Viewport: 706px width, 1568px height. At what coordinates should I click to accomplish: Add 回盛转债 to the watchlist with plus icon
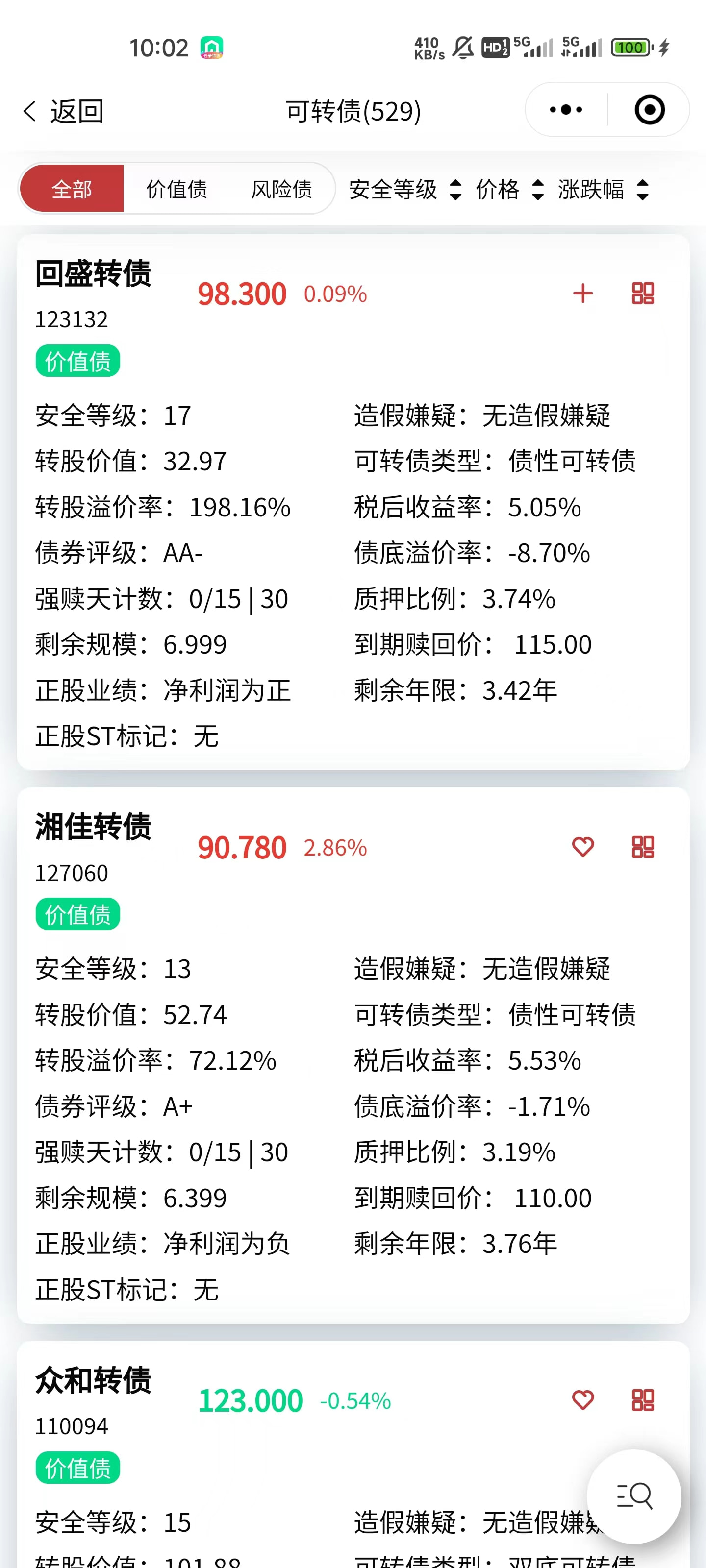(x=583, y=294)
